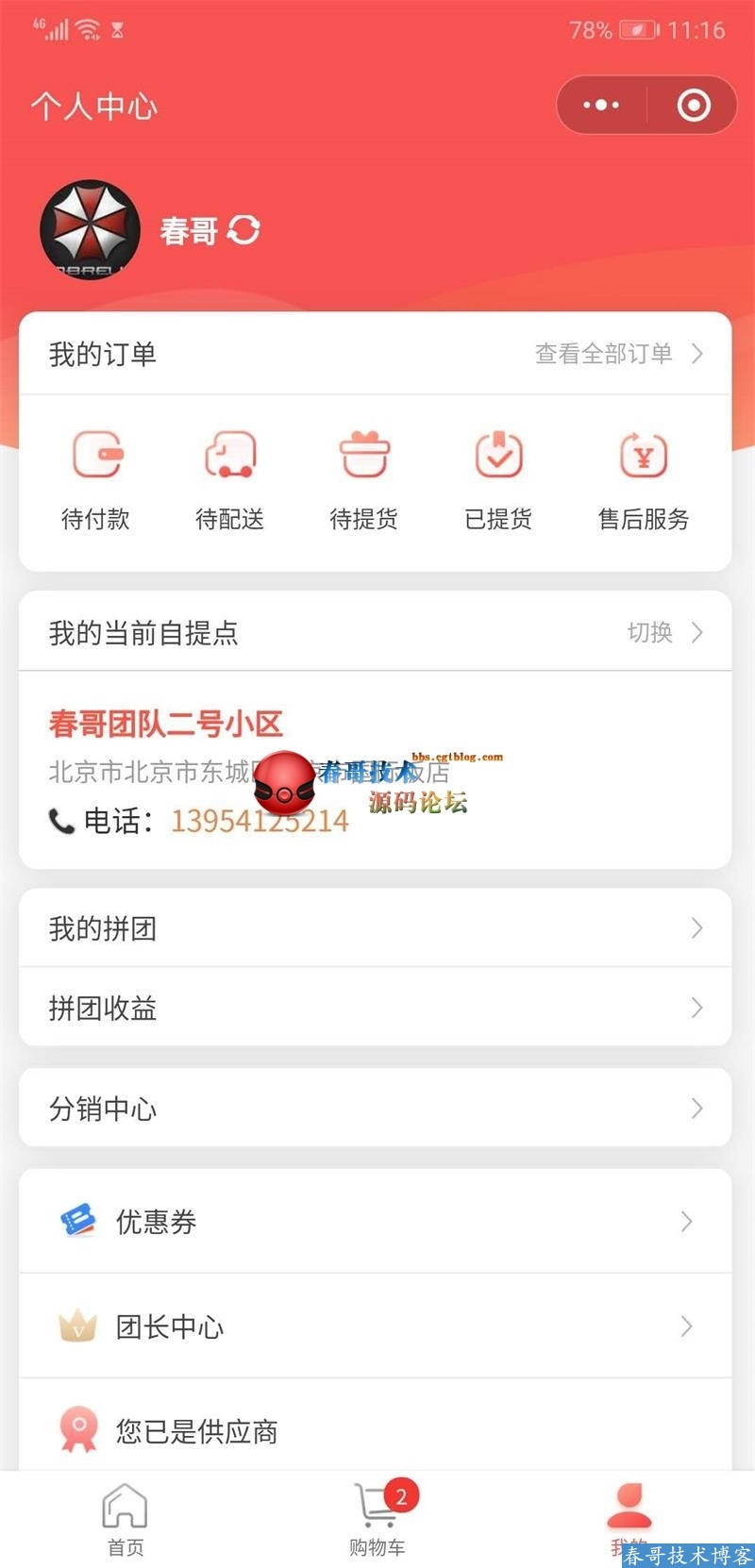The height and width of the screenshot is (1568, 755).
Task: Open 我的拼团 group purchases
Action: (375, 928)
